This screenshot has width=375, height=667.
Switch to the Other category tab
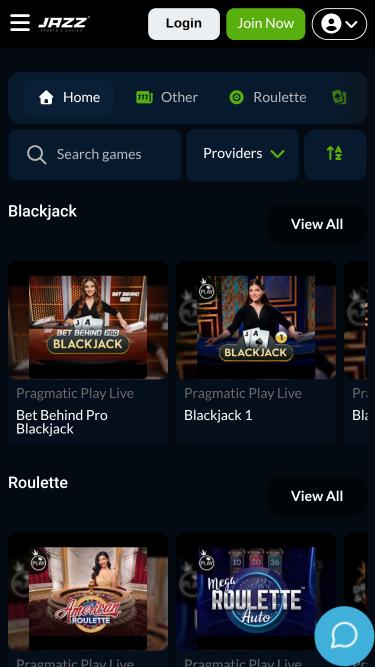coord(167,98)
